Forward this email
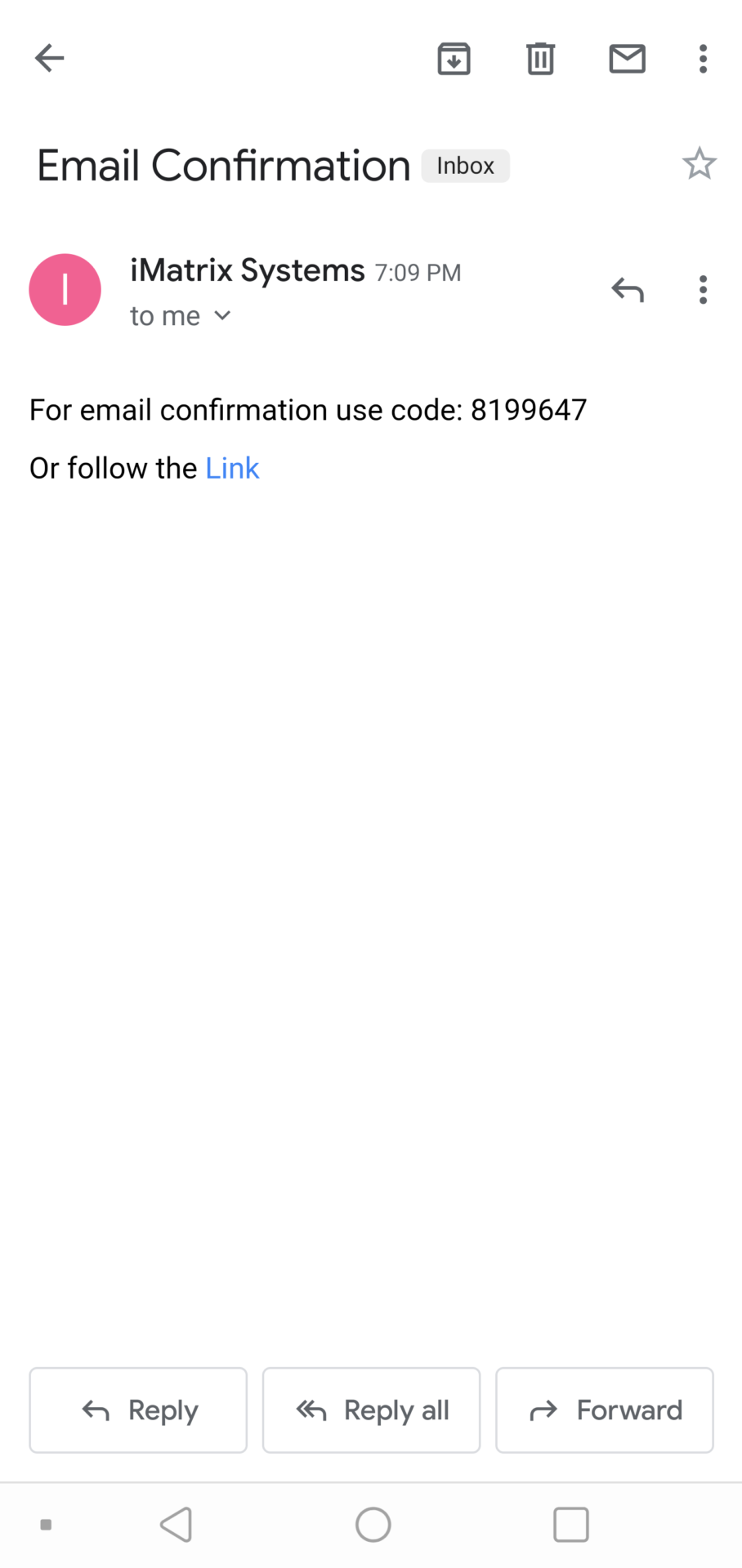742x1568 pixels. 604,1410
